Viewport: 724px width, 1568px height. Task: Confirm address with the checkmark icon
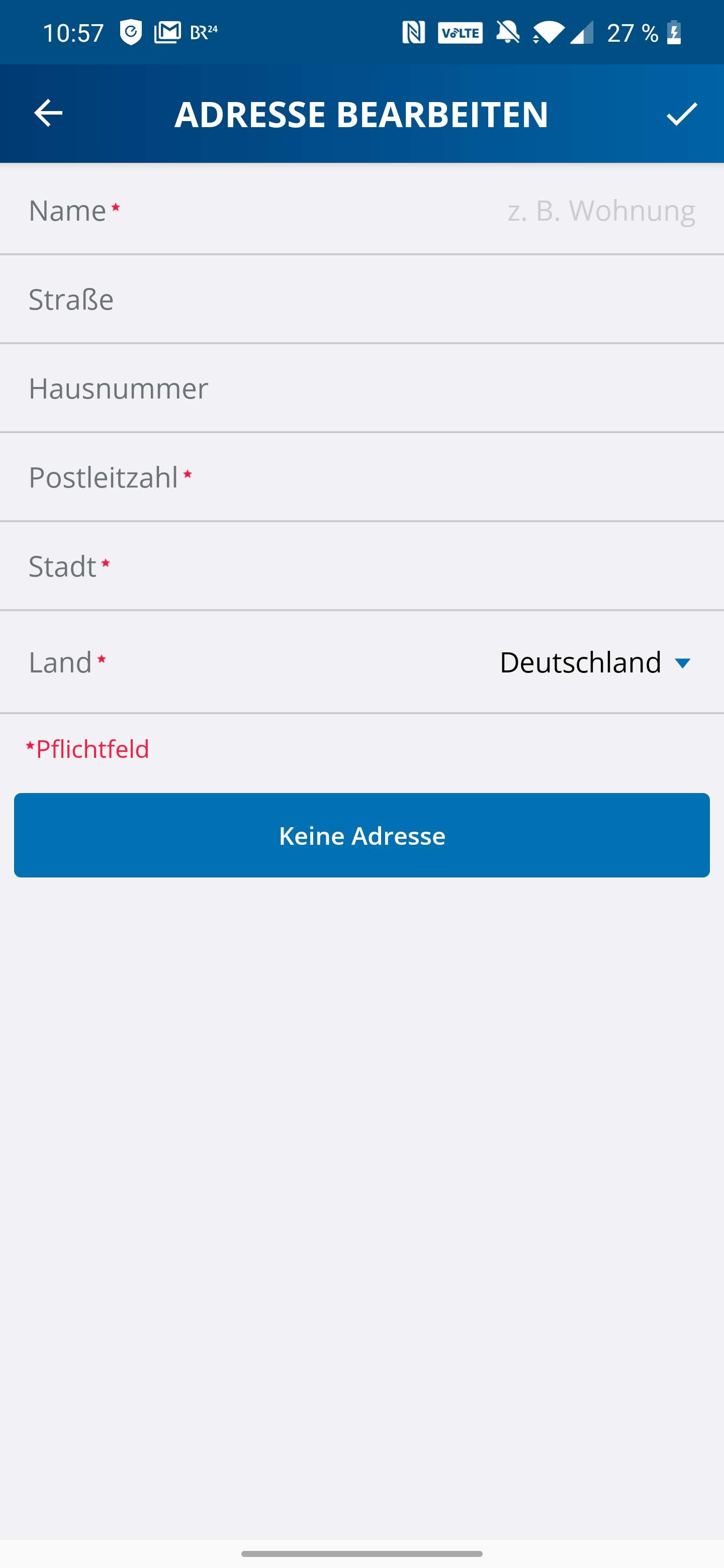681,114
